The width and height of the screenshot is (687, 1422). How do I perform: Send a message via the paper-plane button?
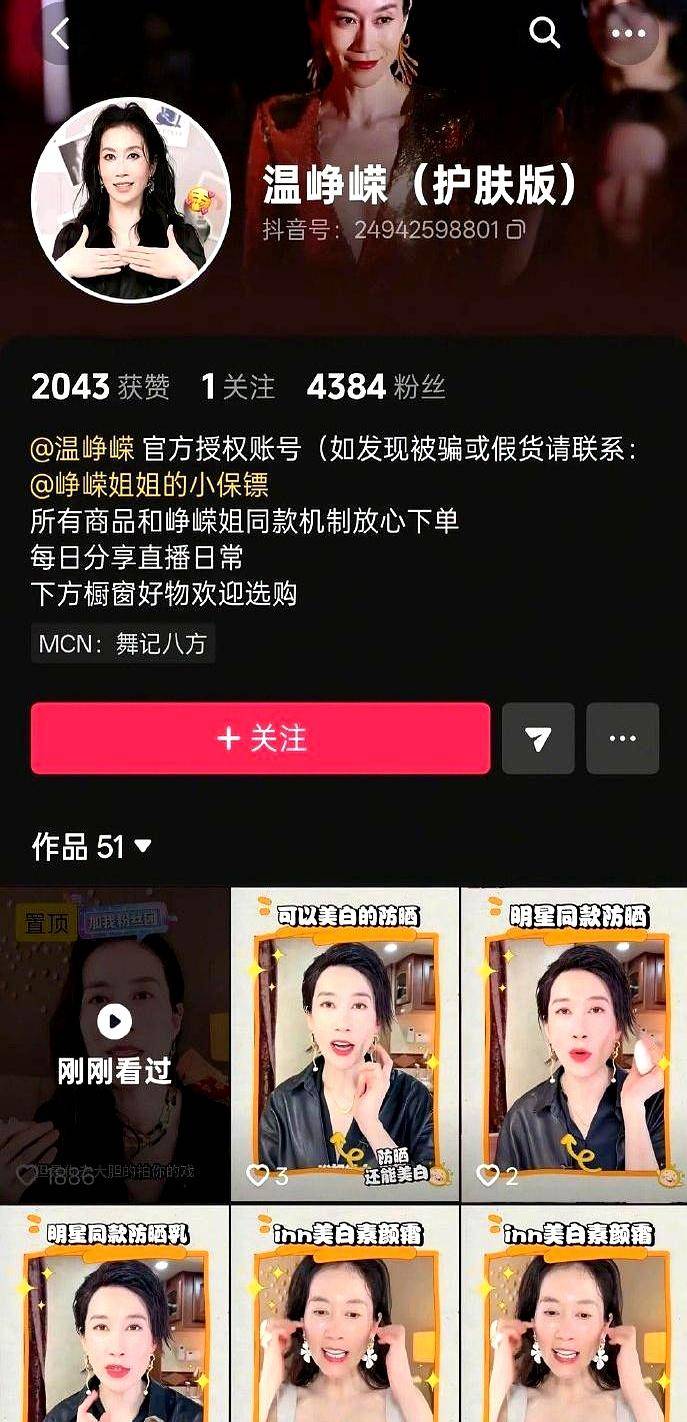coord(538,739)
